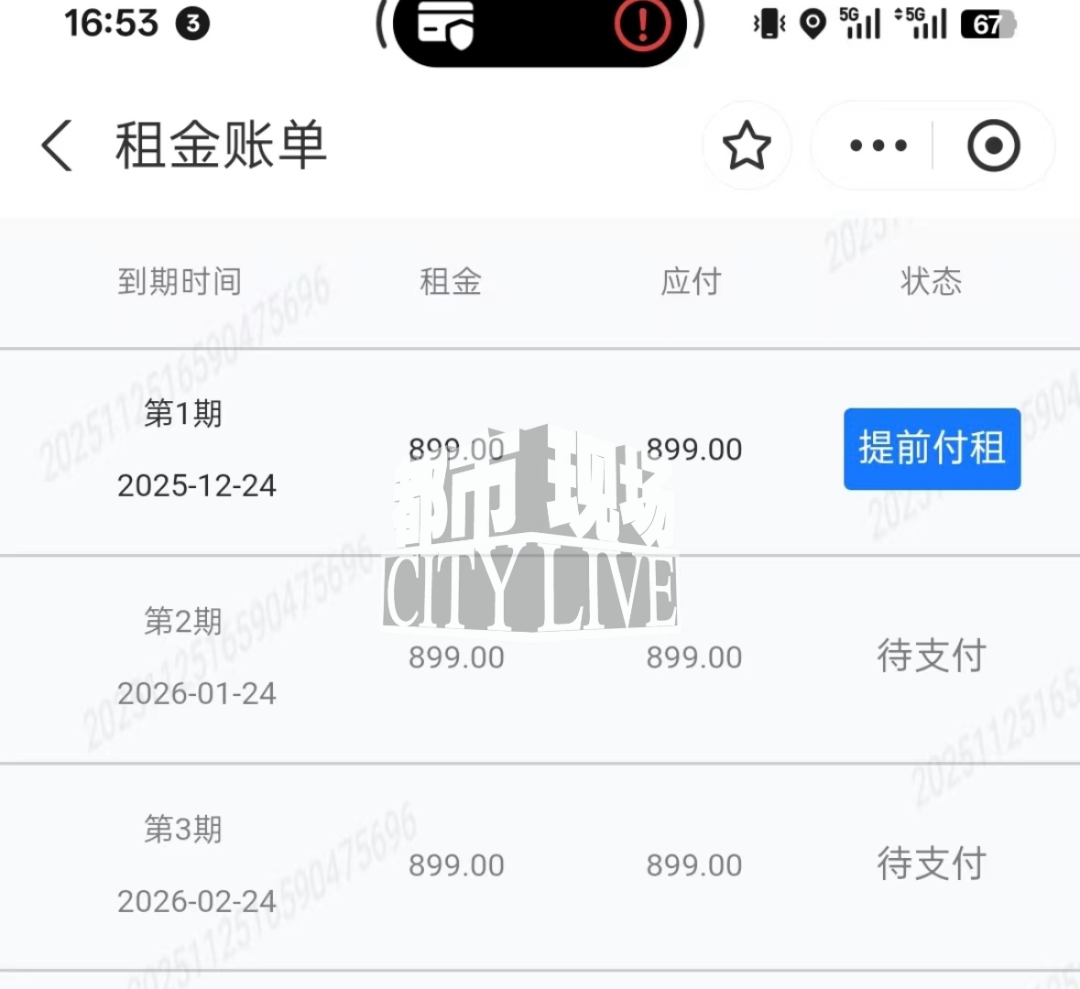Tap 提前付租 for the first installment
Viewport: 1080px width, 989px height.
click(932, 449)
